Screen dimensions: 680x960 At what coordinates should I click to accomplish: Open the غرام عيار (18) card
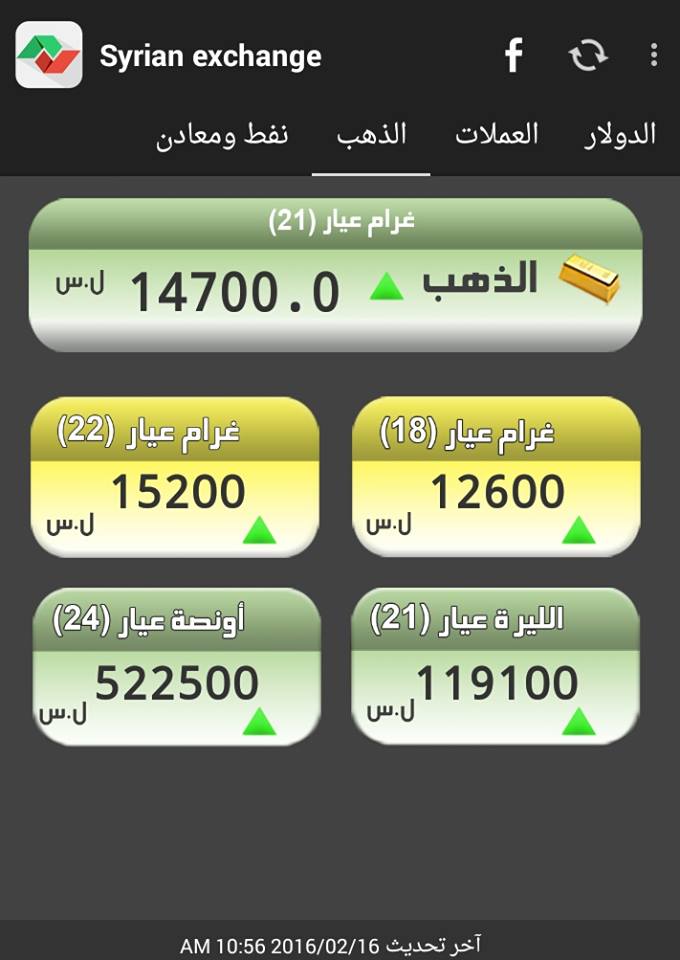pyautogui.click(x=496, y=477)
